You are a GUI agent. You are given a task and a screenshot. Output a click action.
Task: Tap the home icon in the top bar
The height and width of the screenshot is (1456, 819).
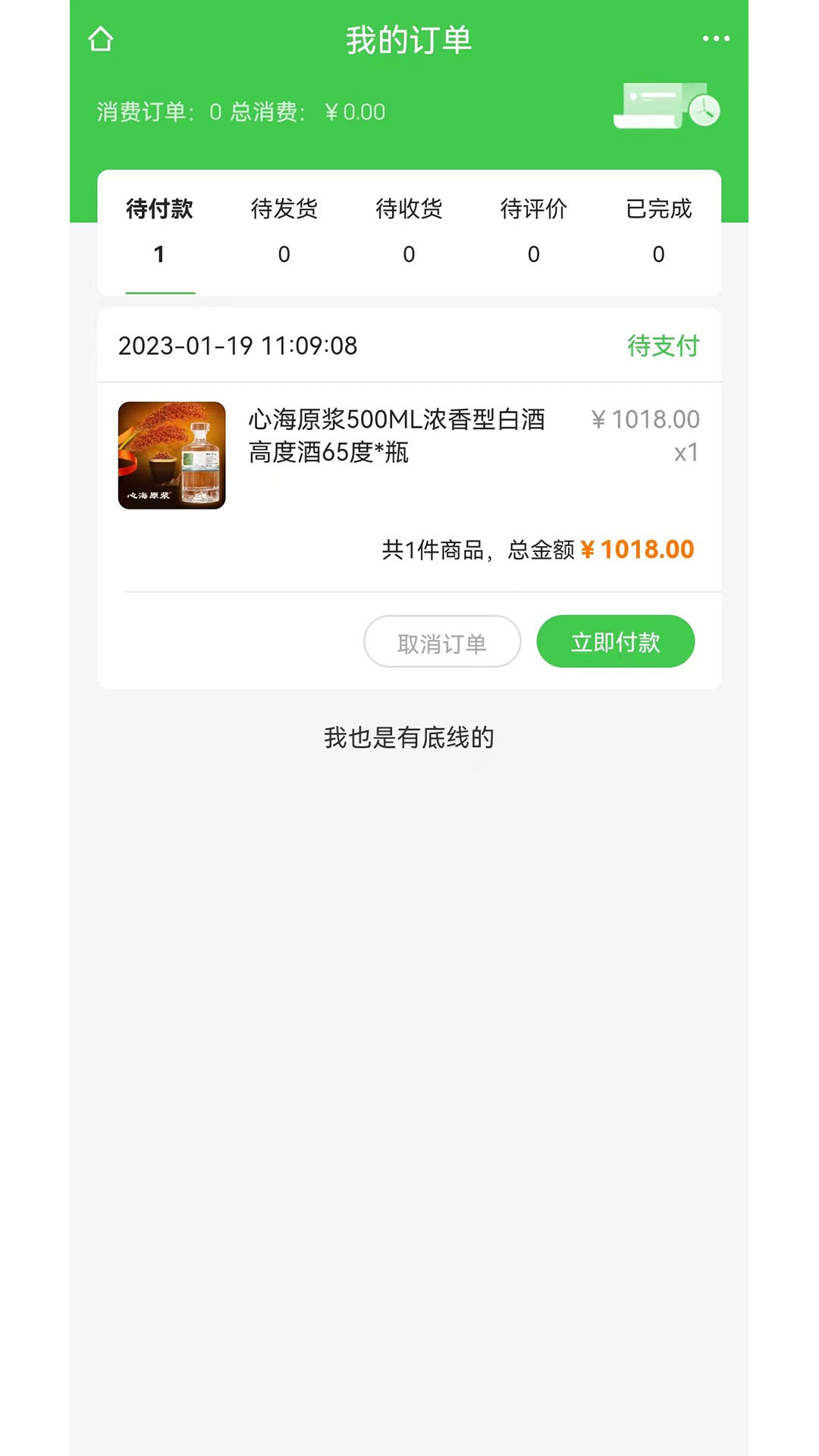[101, 39]
